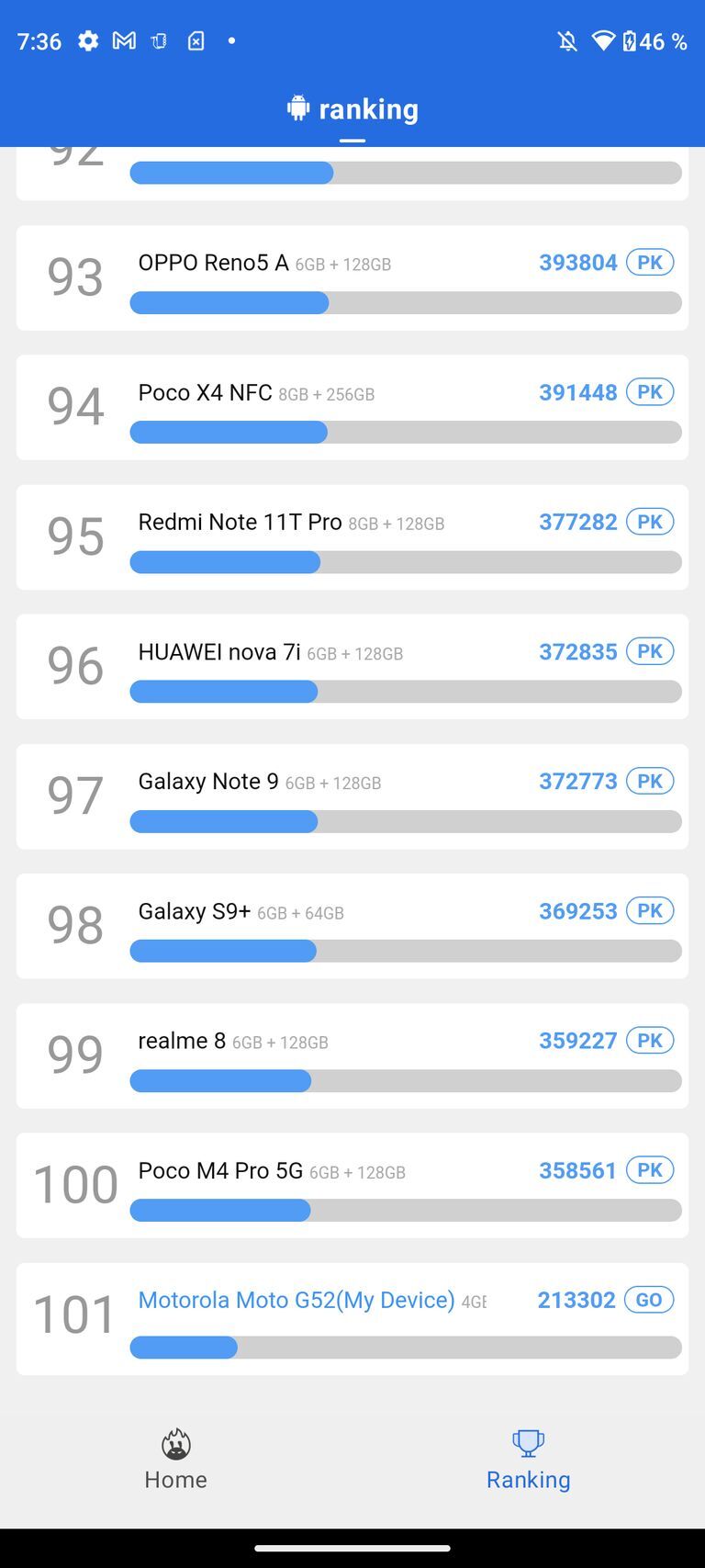Open the settings gear in the status bar
Screen dimensions: 705x1568
pyautogui.click(x=87, y=40)
